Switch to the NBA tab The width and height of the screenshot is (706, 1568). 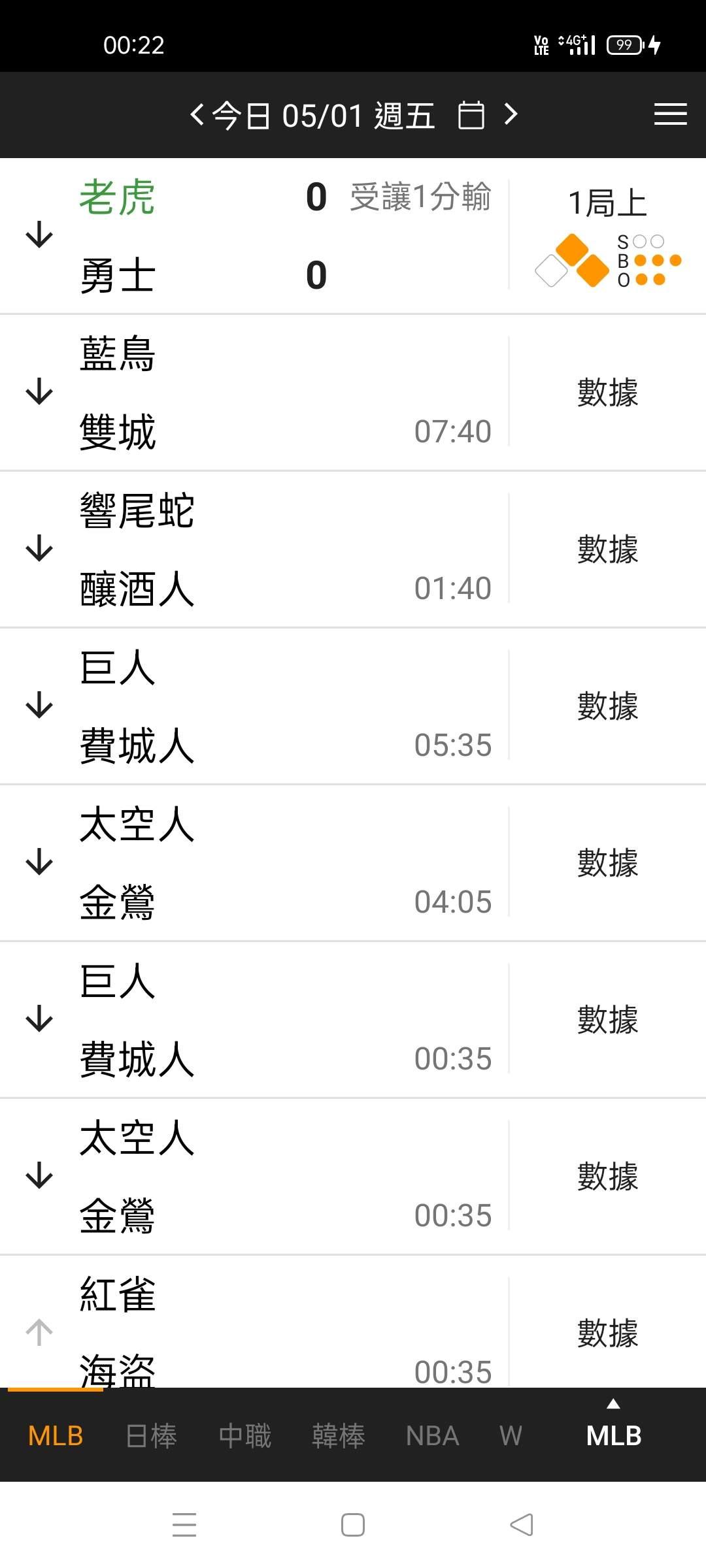coord(432,1436)
